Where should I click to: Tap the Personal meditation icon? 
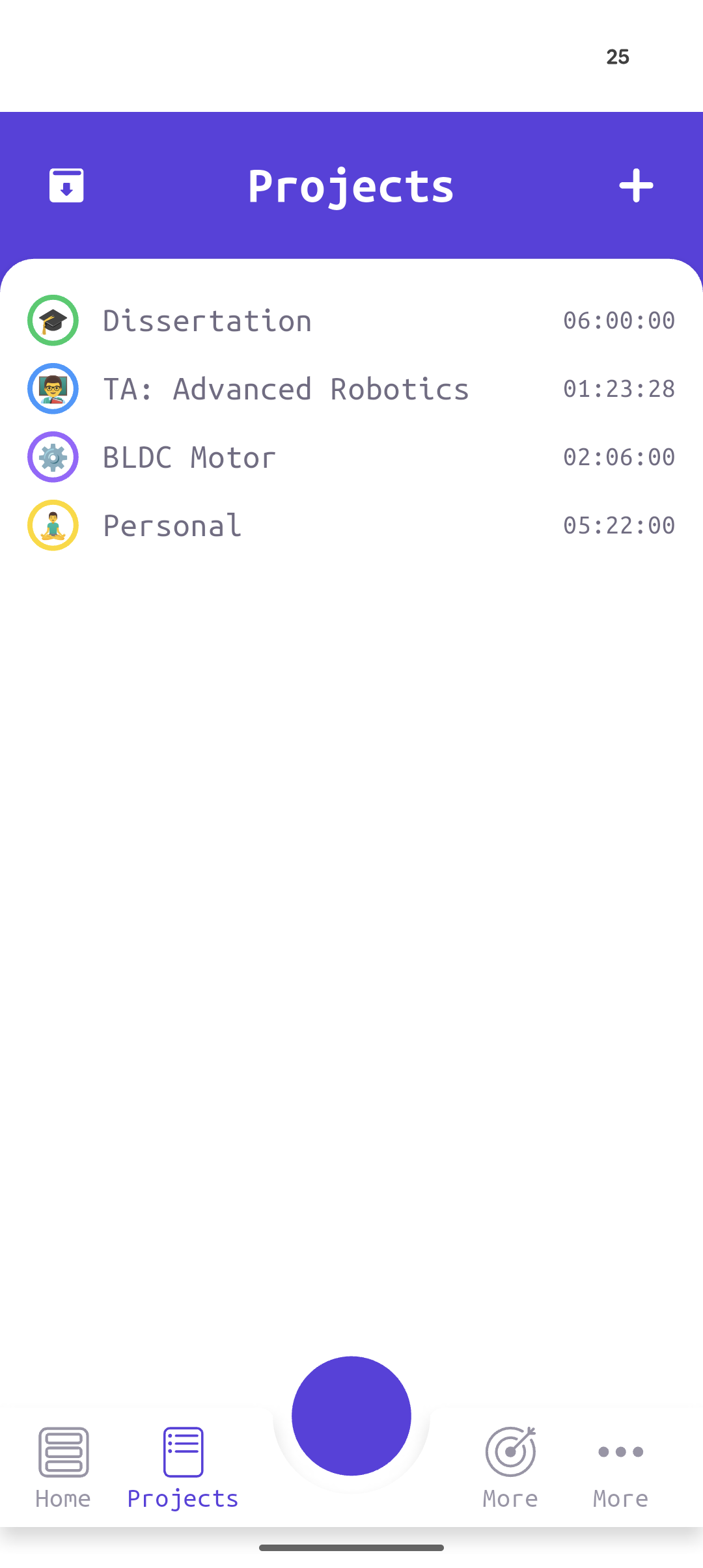[53, 525]
